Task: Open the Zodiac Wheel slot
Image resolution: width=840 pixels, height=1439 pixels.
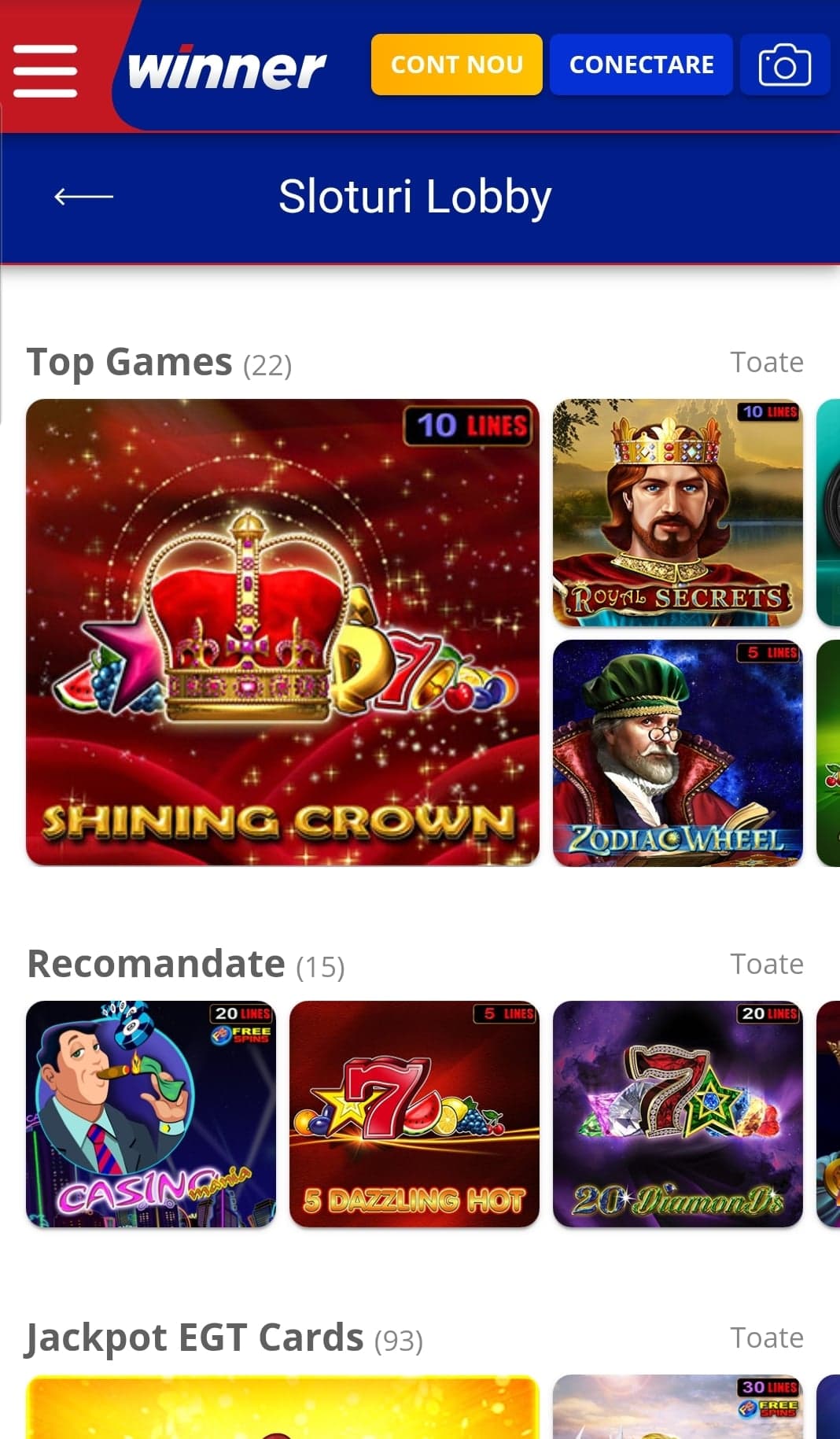Action: pyautogui.click(x=677, y=753)
